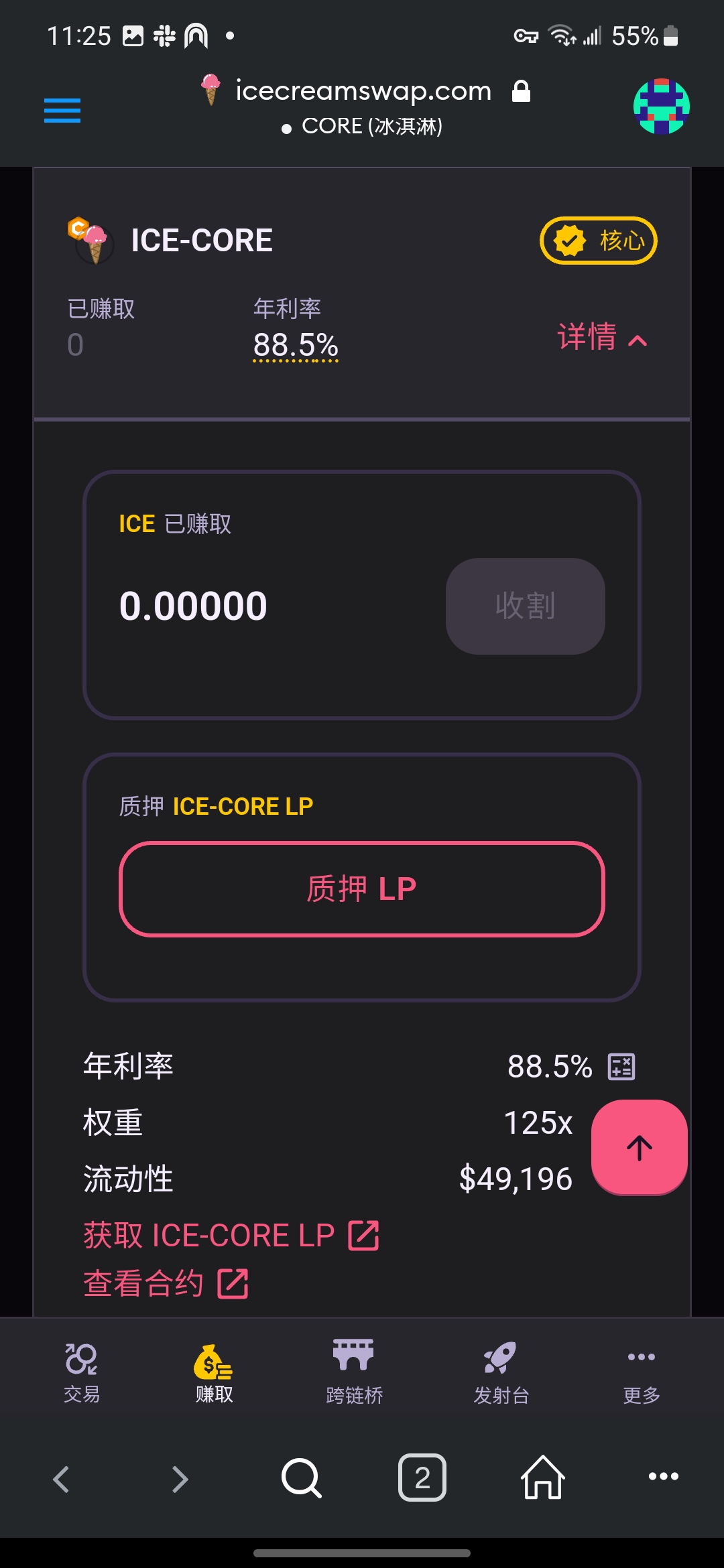Open the hamburger drawer menu
The height and width of the screenshot is (1568, 724).
click(x=62, y=111)
